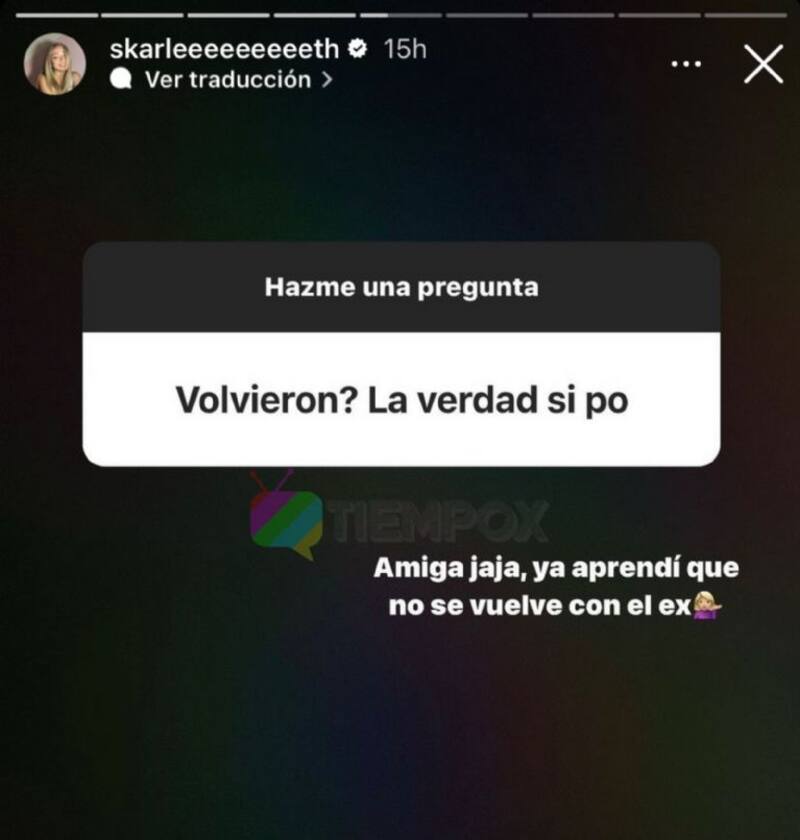Open skarleeeeeeeeeth's profile picture
The height and width of the screenshot is (840, 800).
tap(54, 64)
